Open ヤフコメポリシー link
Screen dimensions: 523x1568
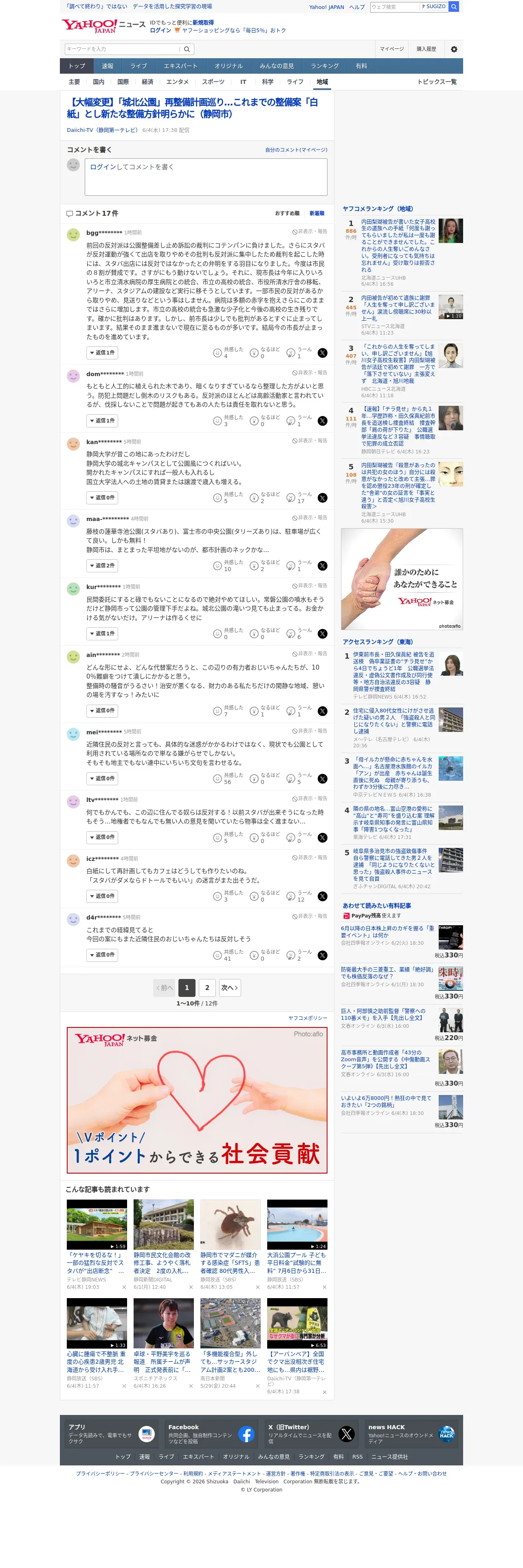pos(308,1018)
